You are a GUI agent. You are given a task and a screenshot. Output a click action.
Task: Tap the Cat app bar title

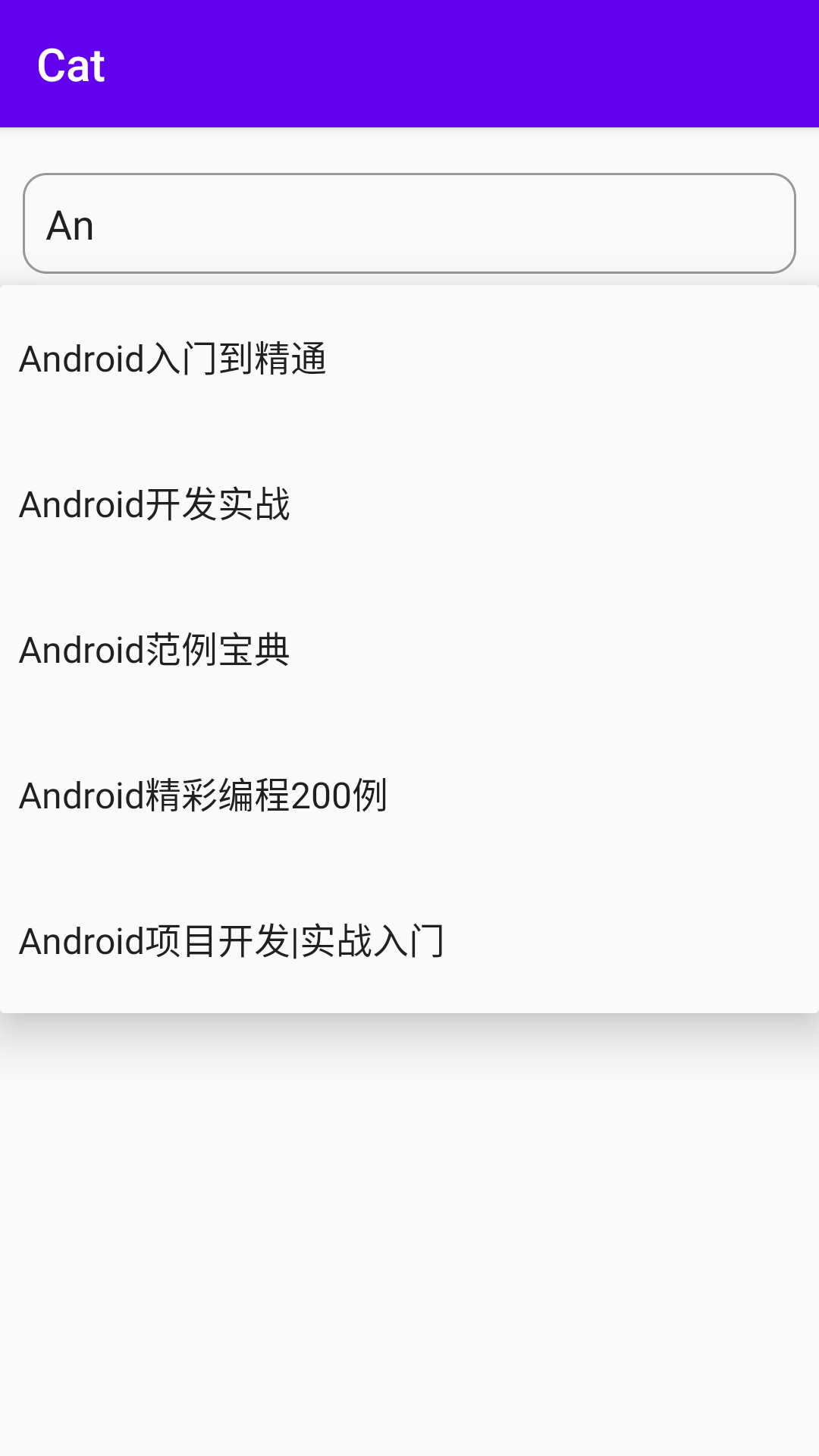point(71,66)
